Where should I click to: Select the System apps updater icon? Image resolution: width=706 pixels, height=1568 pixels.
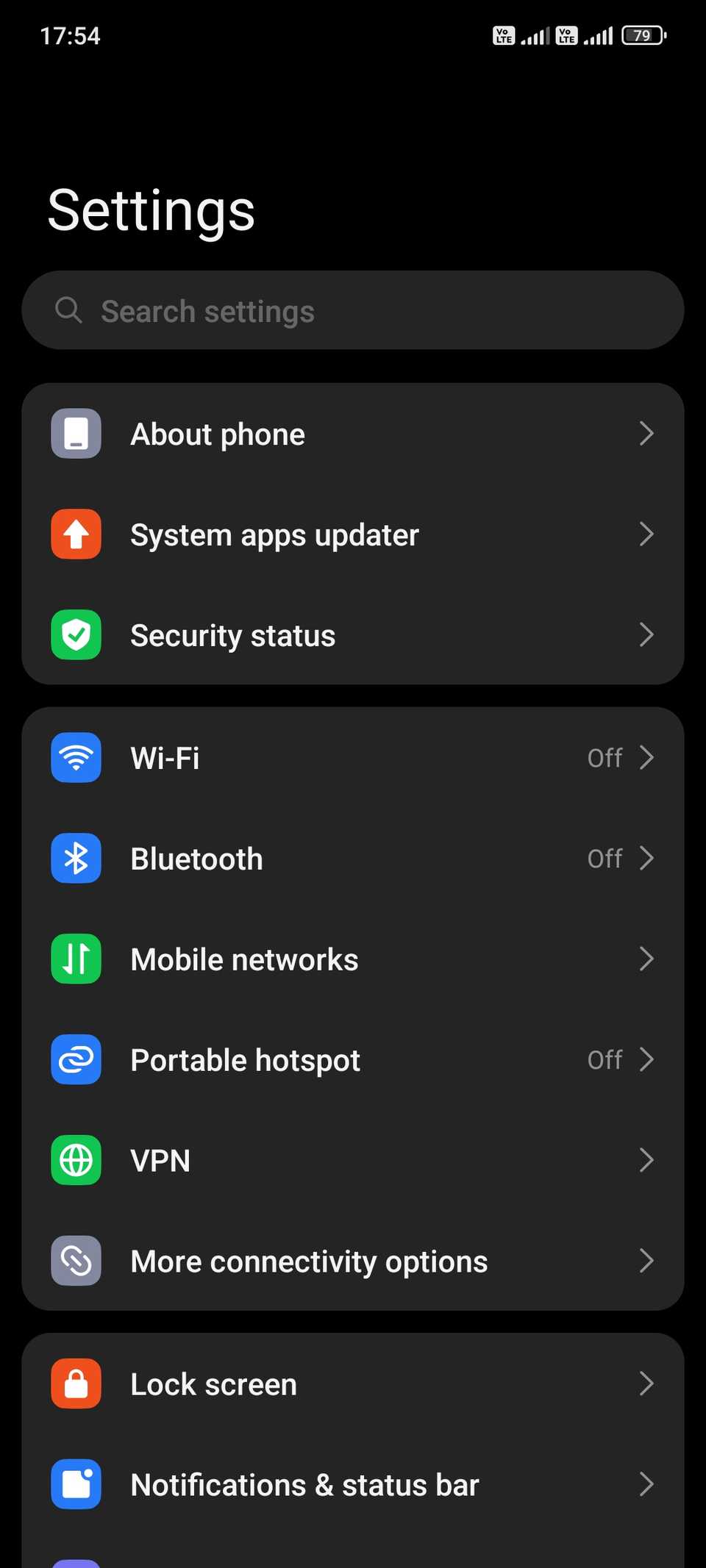pyautogui.click(x=75, y=534)
